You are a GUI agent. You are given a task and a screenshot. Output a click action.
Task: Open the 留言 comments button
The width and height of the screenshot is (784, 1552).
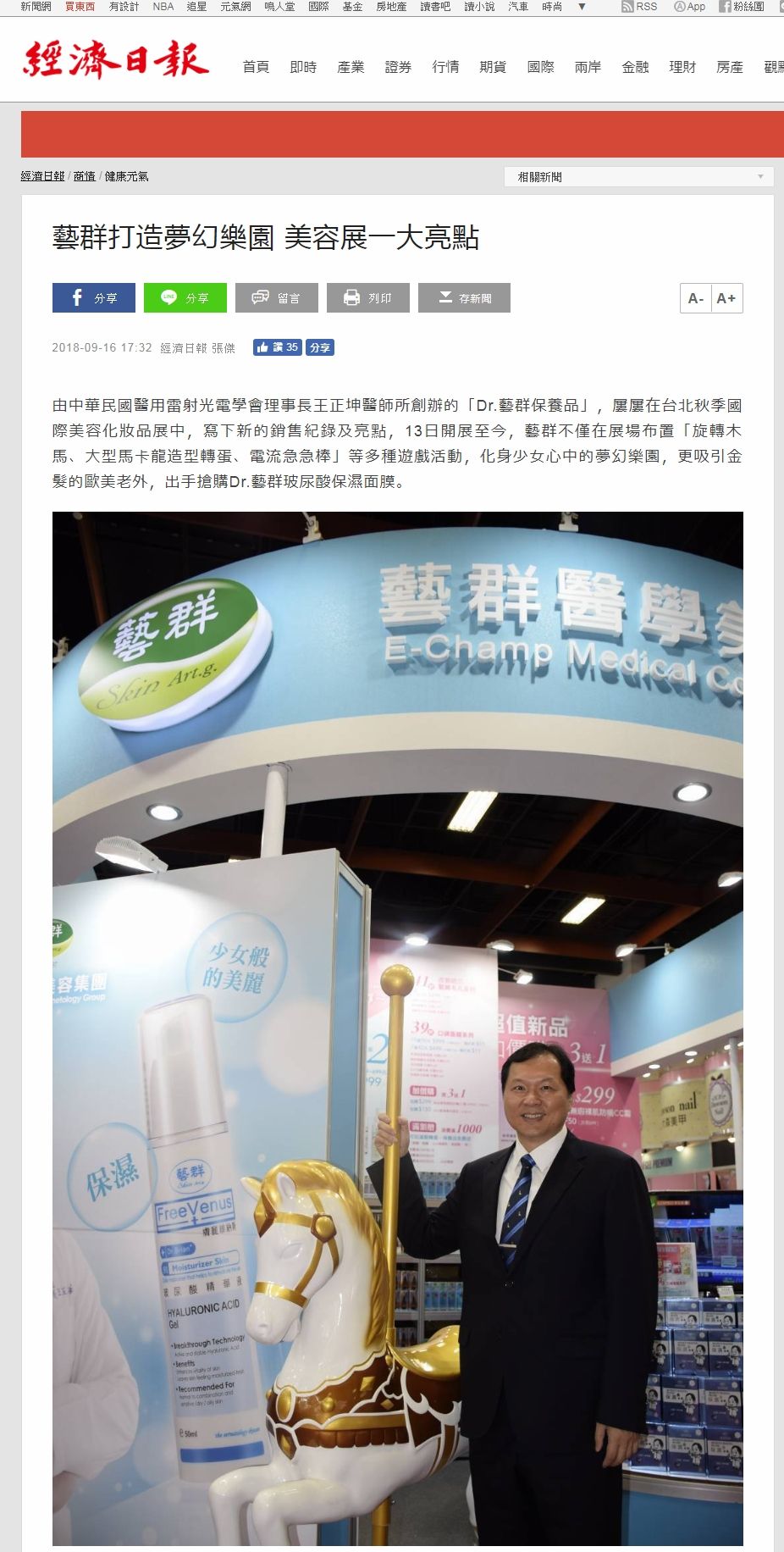276,298
